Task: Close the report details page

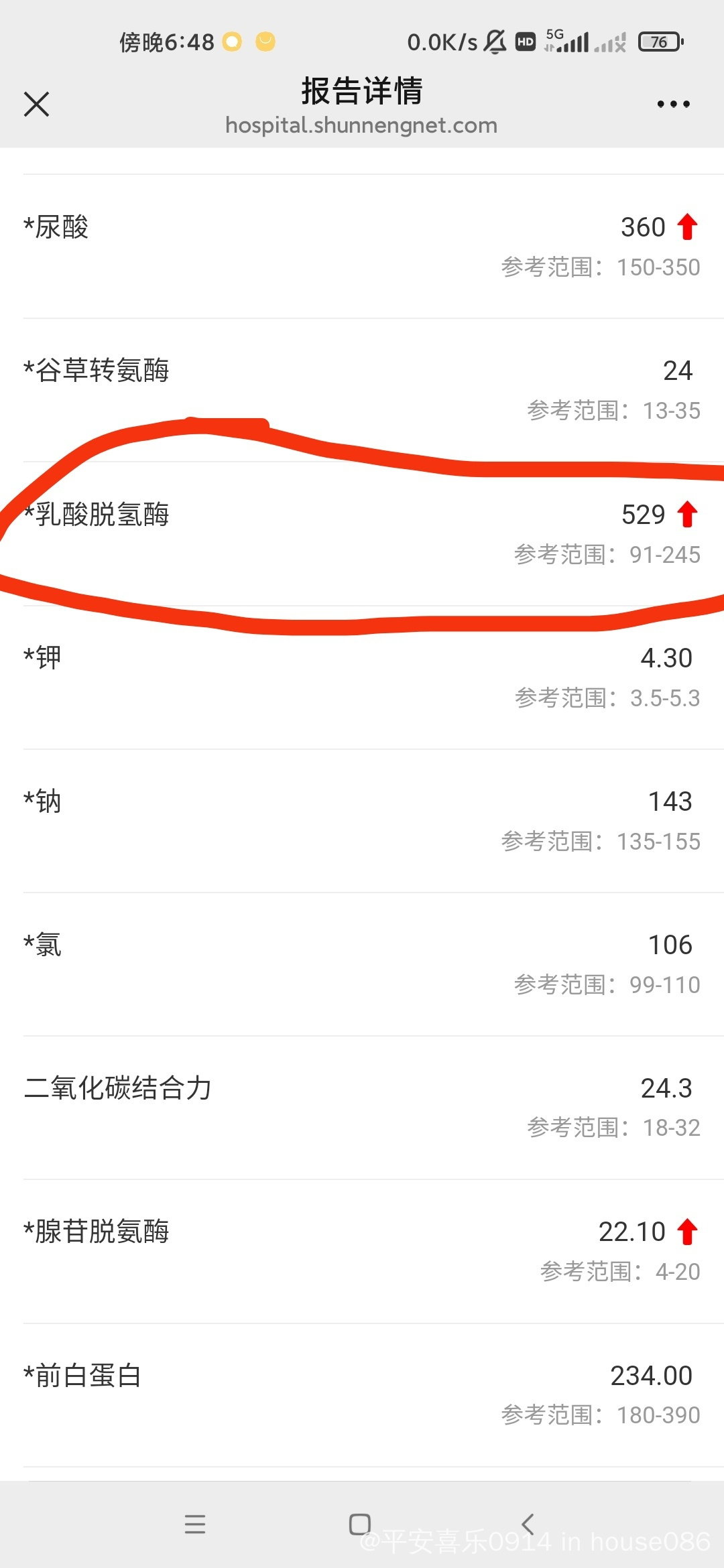Action: point(36,105)
